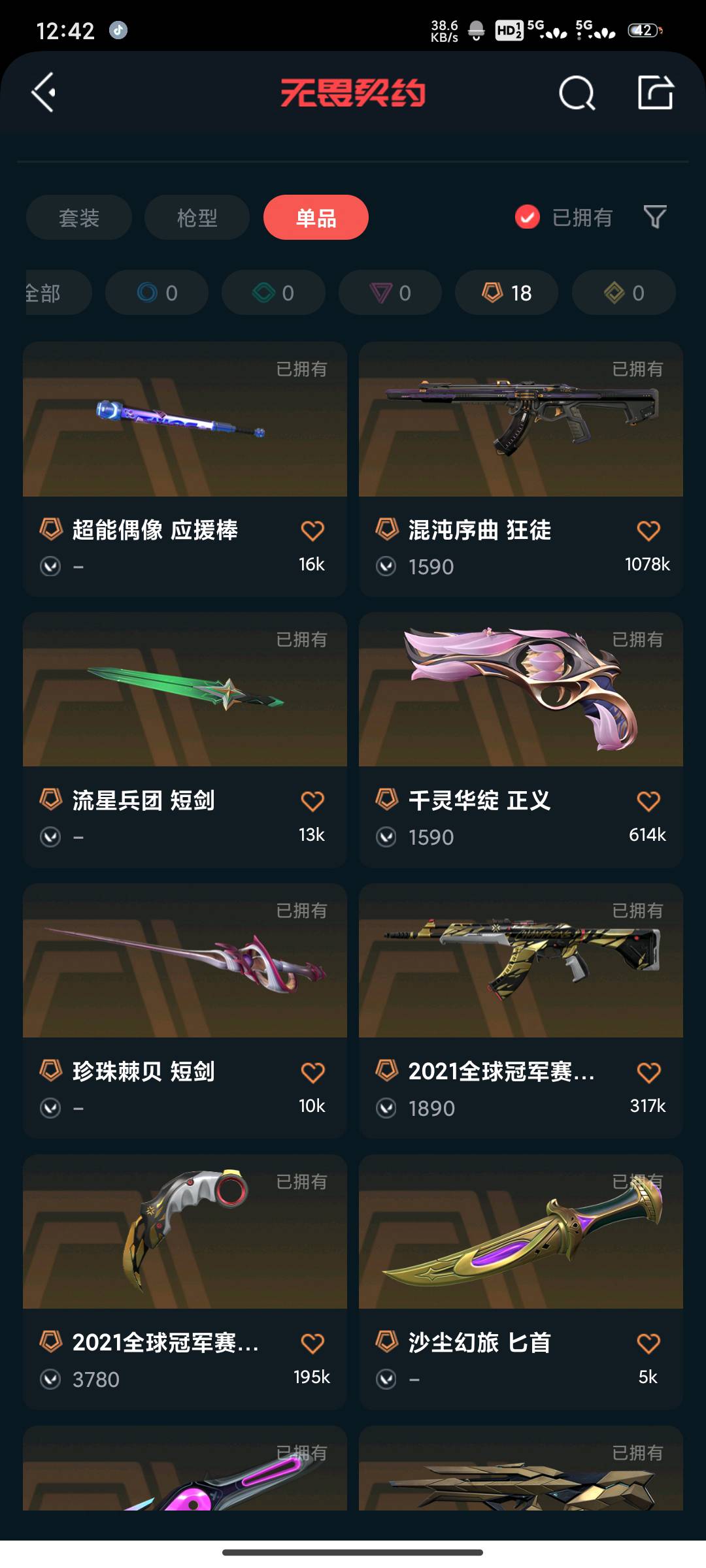706x1568 pixels.
Task: Select the orange rarity chip showing 18
Action: (x=507, y=293)
